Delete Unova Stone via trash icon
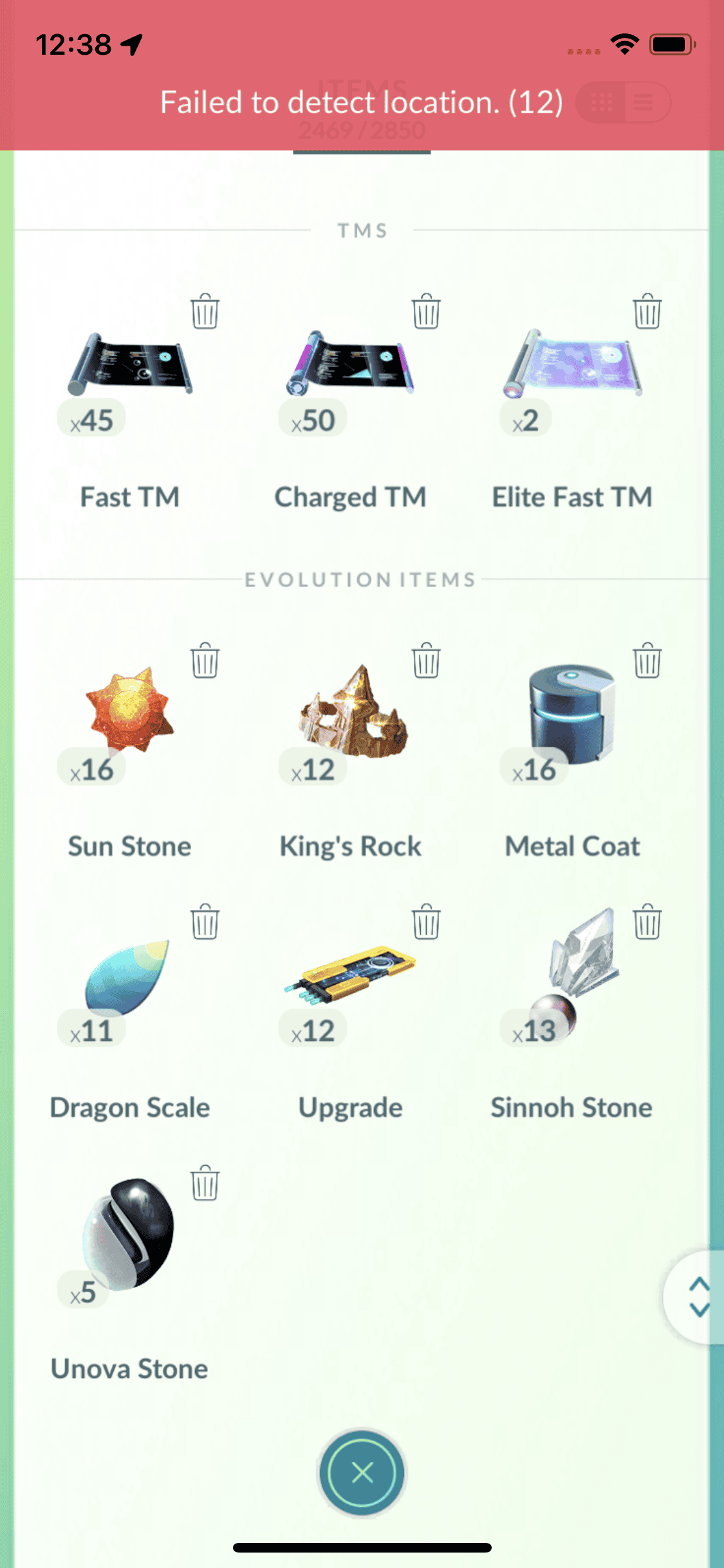 click(205, 1183)
